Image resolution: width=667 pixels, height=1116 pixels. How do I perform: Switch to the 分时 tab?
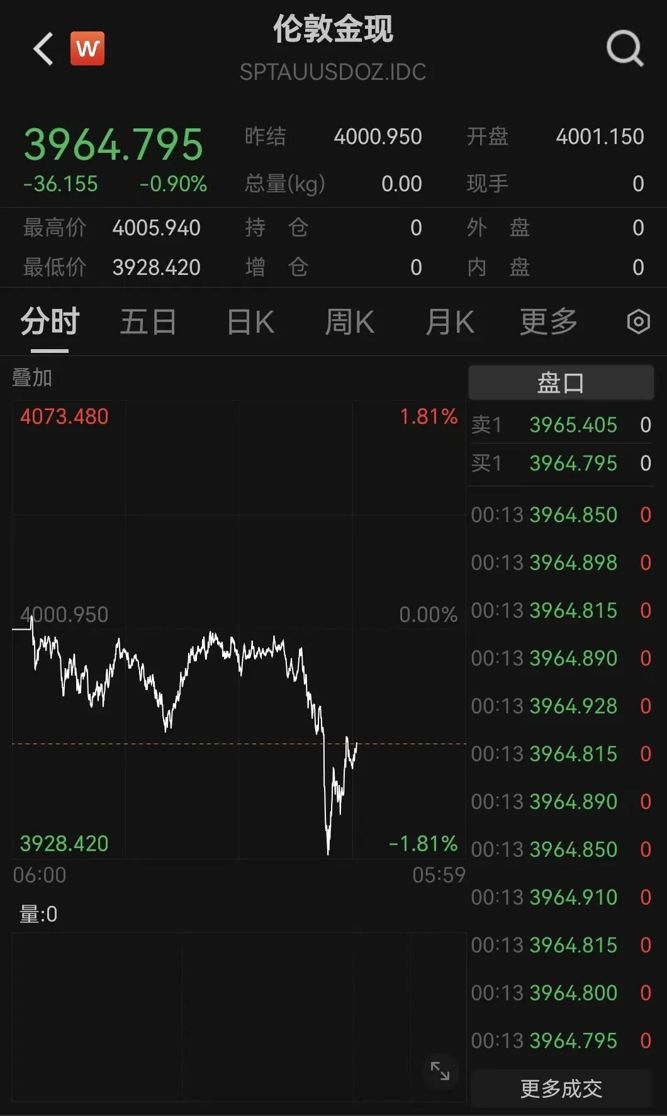[x=49, y=322]
